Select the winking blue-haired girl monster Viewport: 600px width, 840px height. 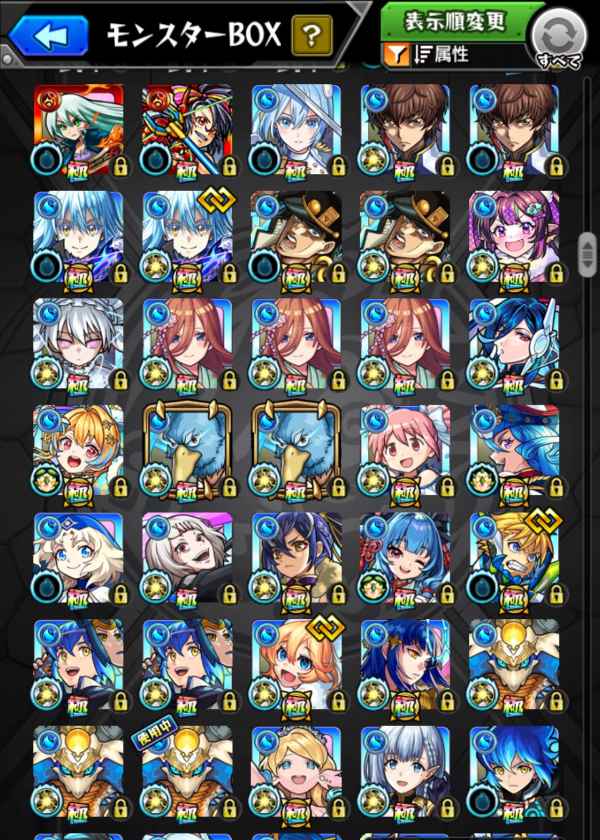coord(404,557)
